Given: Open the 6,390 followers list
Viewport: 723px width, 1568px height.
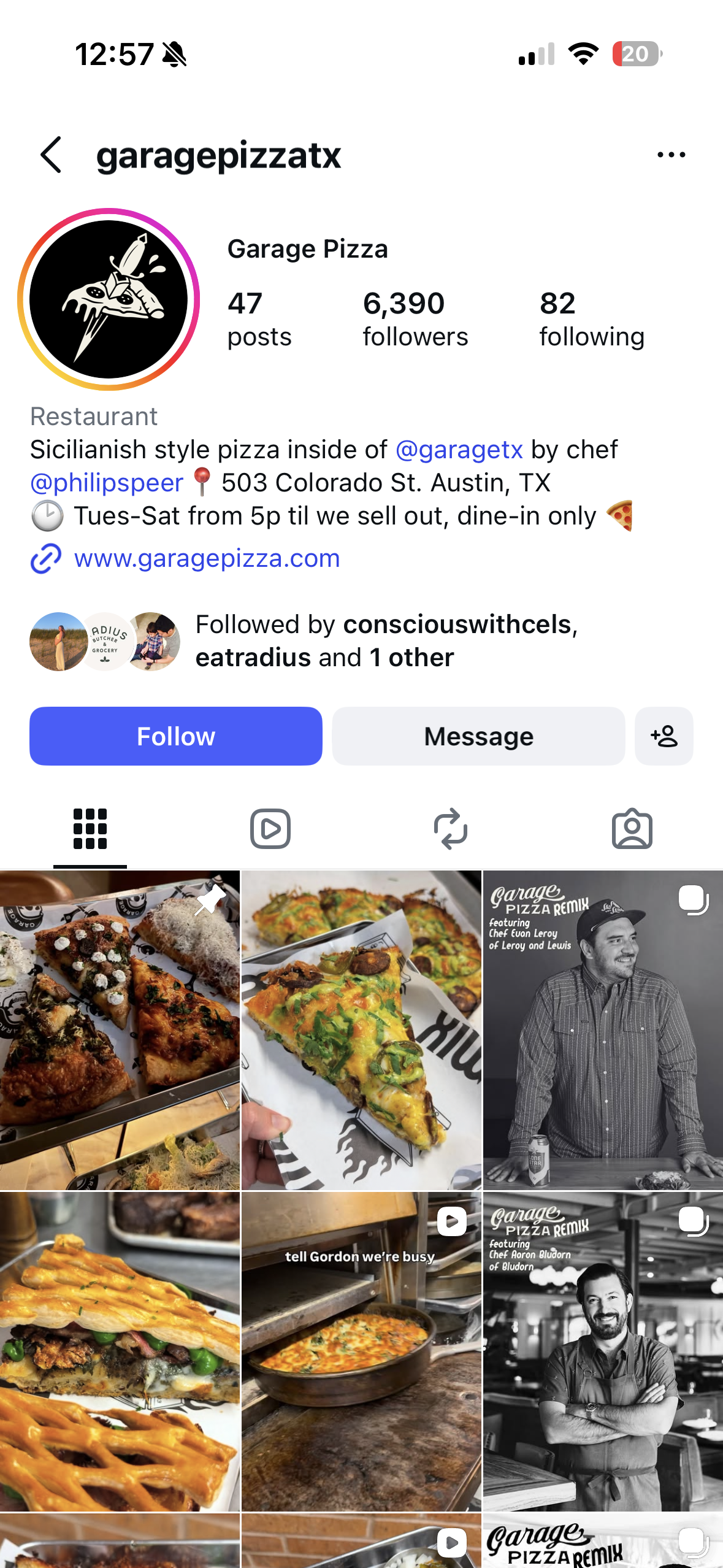Looking at the screenshot, I should pyautogui.click(x=415, y=319).
